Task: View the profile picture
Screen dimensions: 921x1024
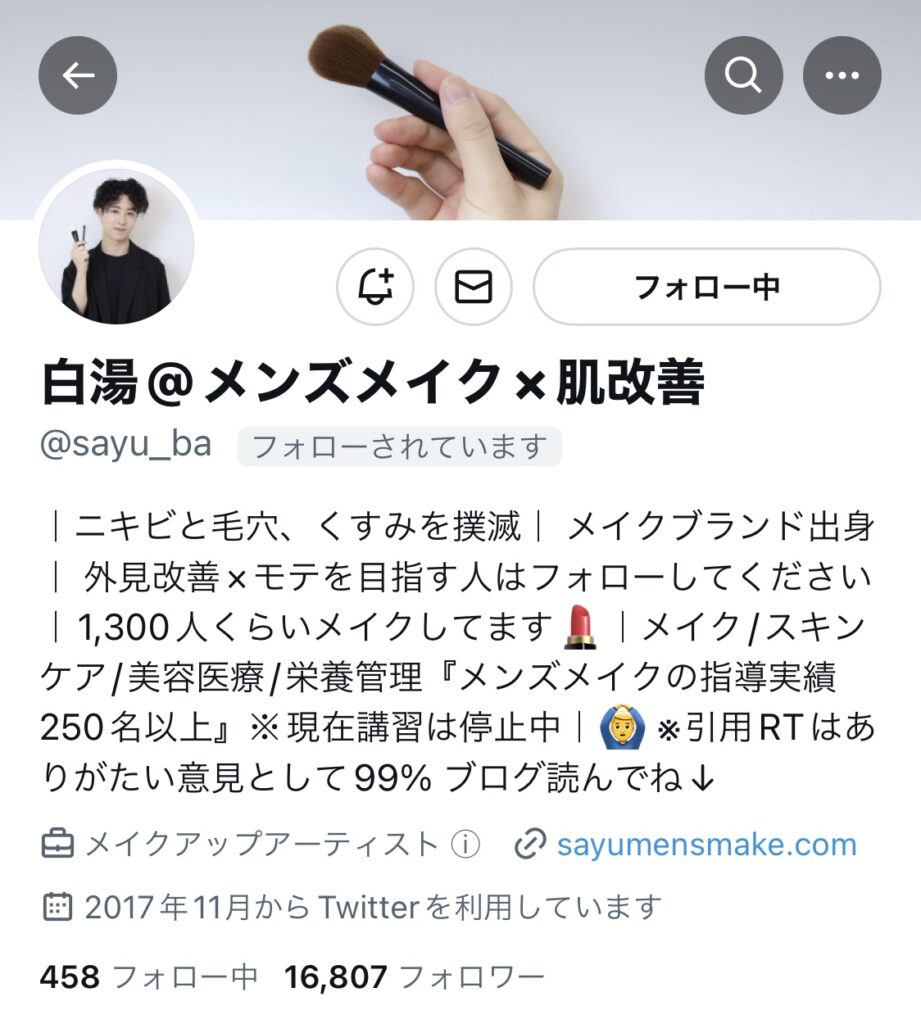Action: click(x=116, y=246)
